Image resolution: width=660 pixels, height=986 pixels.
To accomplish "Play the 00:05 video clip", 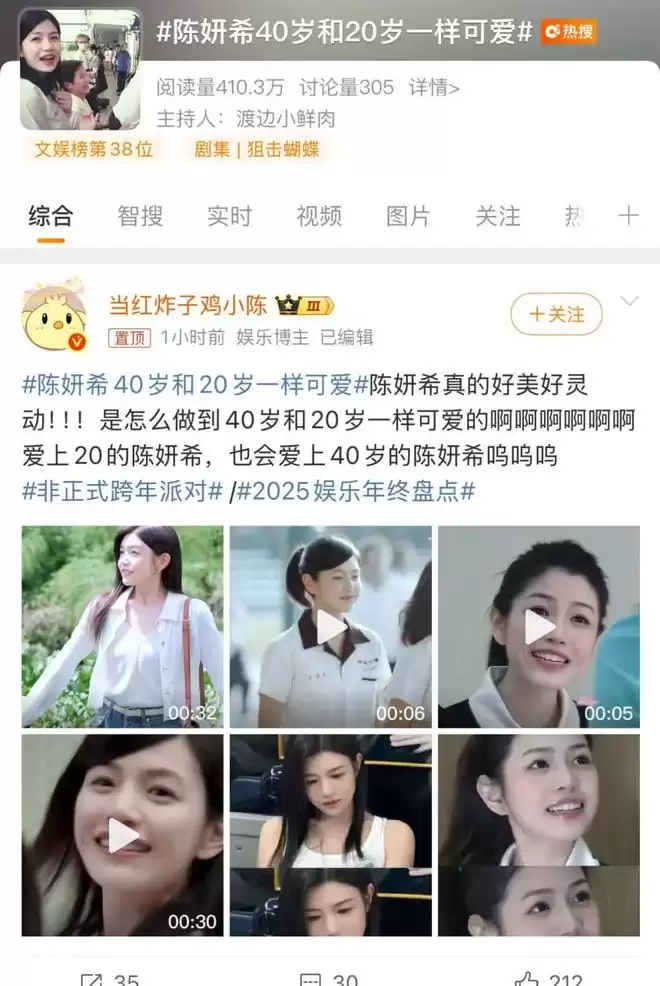I will coord(539,626).
